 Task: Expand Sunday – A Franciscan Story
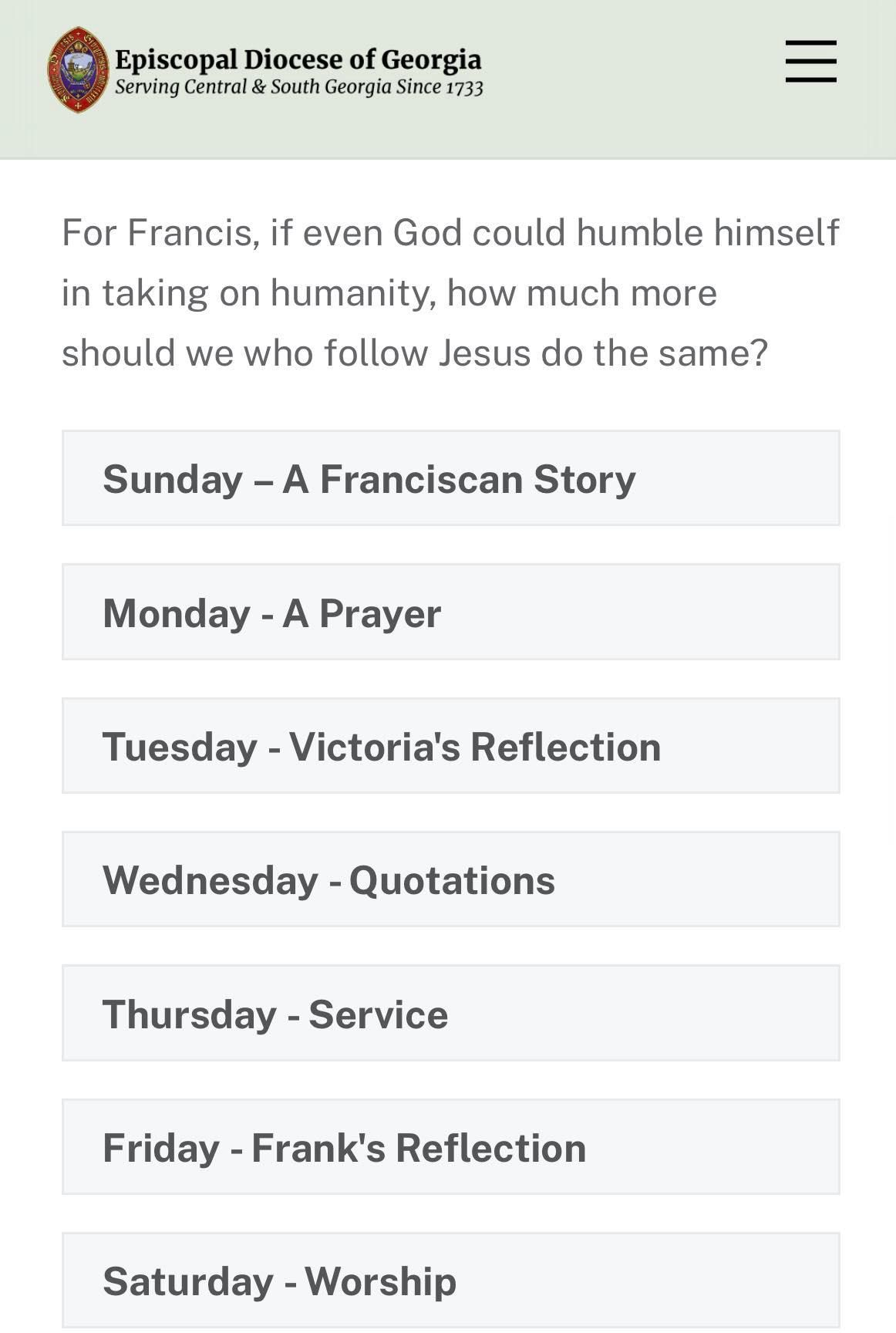pos(450,478)
